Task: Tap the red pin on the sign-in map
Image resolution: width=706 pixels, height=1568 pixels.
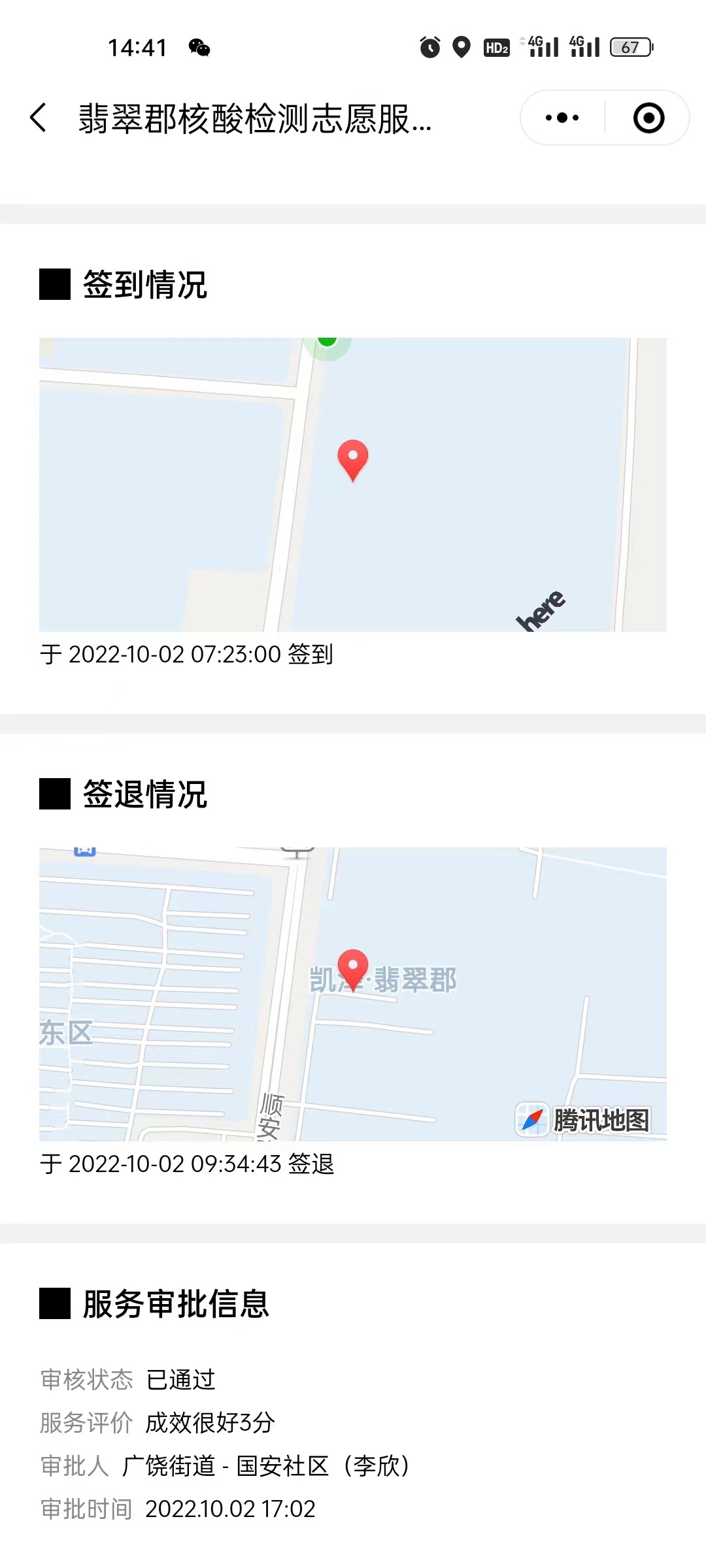Action: pos(353,461)
